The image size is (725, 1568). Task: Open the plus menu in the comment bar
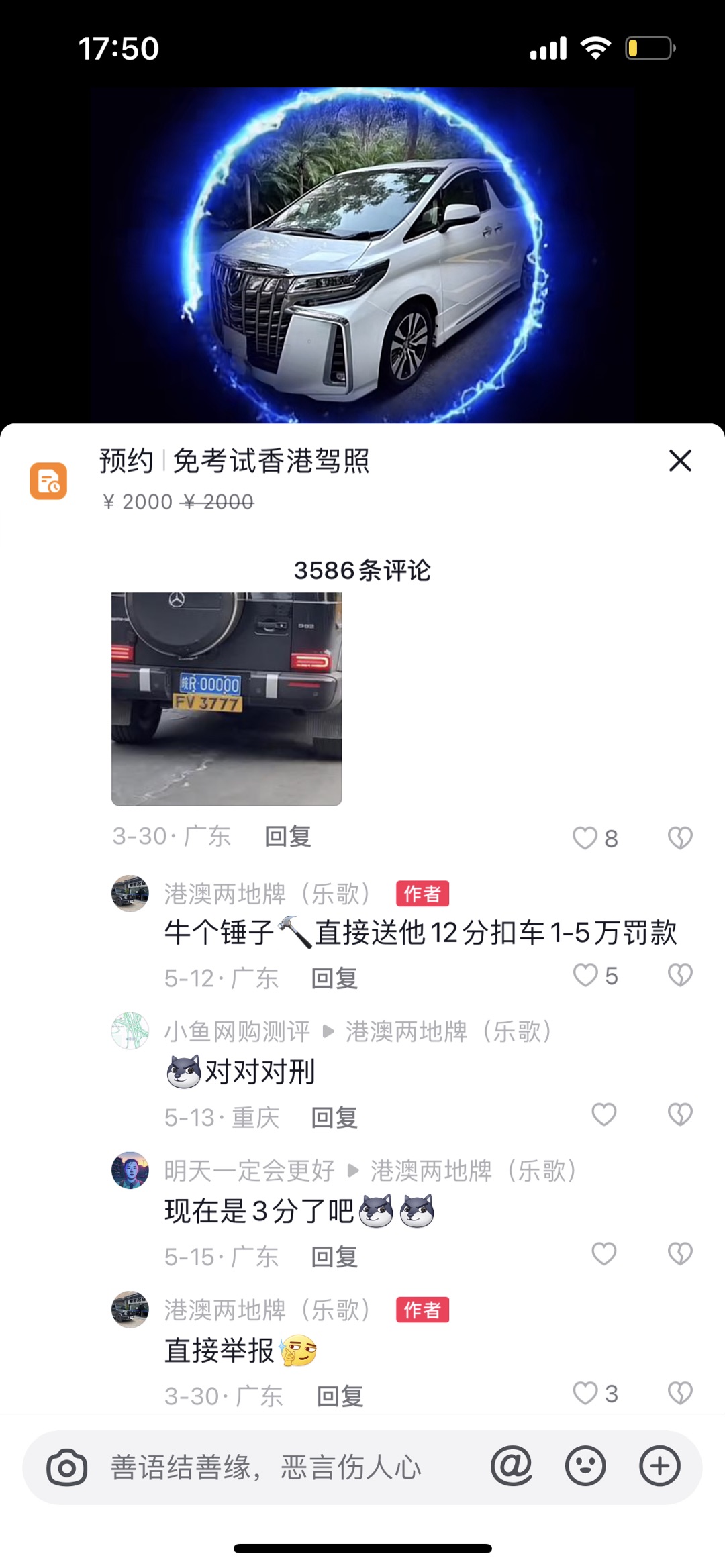tap(660, 1466)
